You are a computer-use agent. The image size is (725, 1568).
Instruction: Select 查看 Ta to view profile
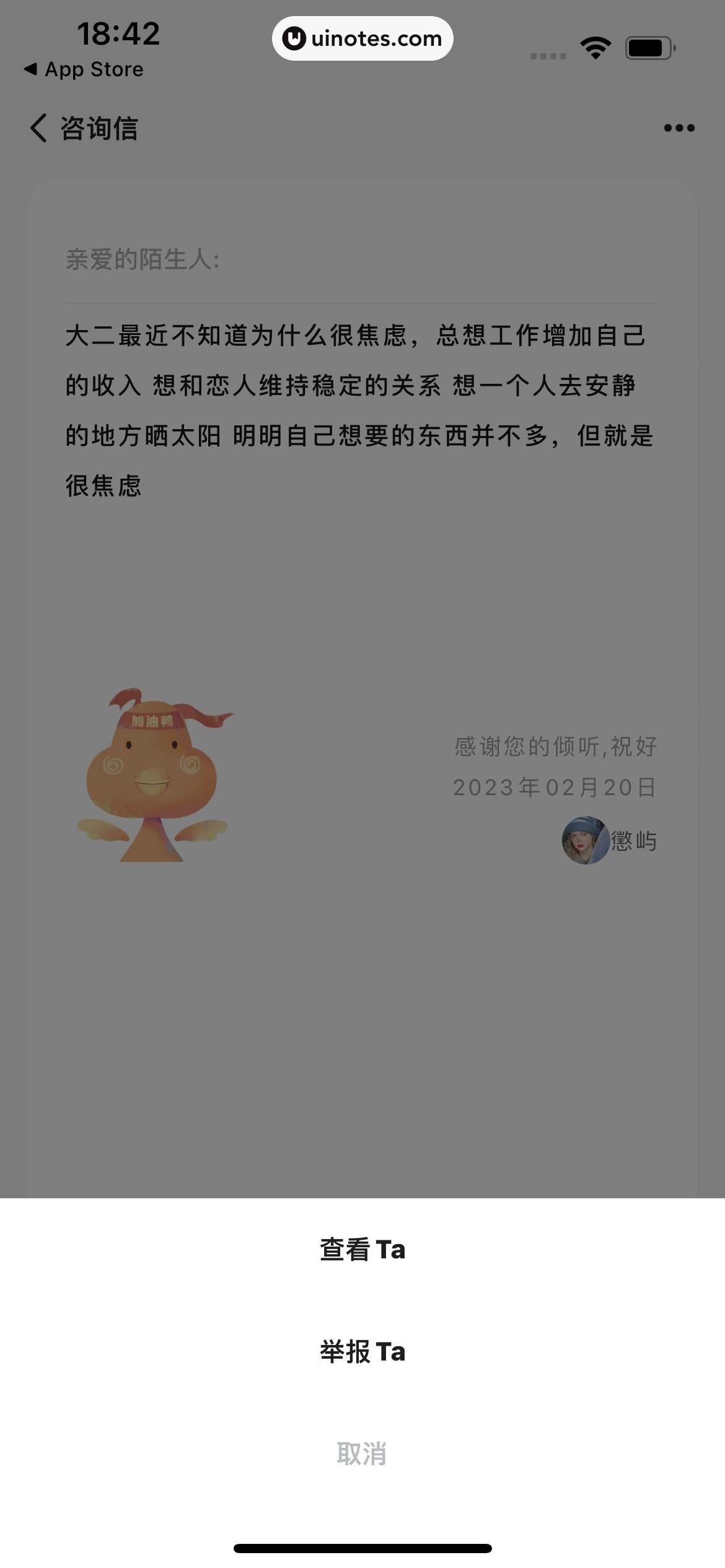point(362,1250)
